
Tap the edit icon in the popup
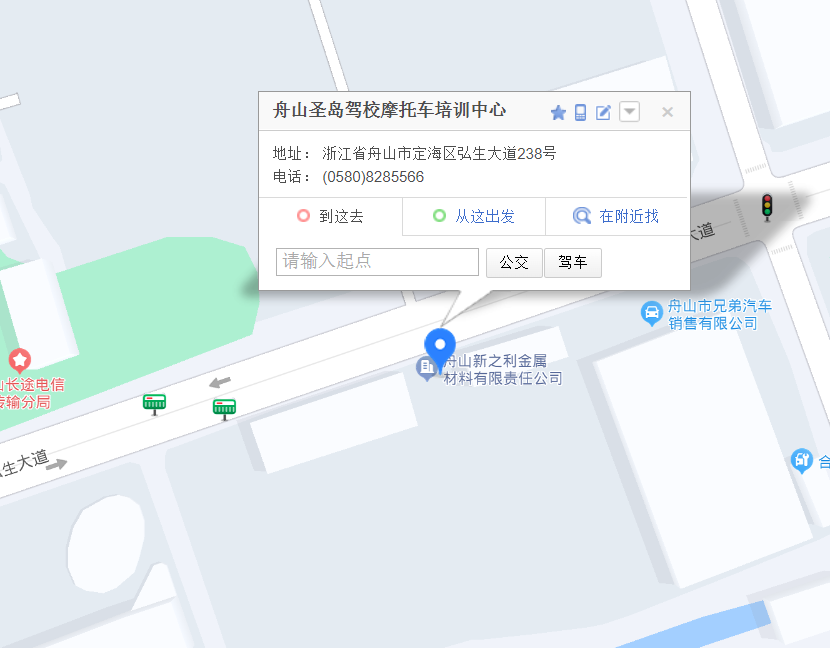click(604, 112)
